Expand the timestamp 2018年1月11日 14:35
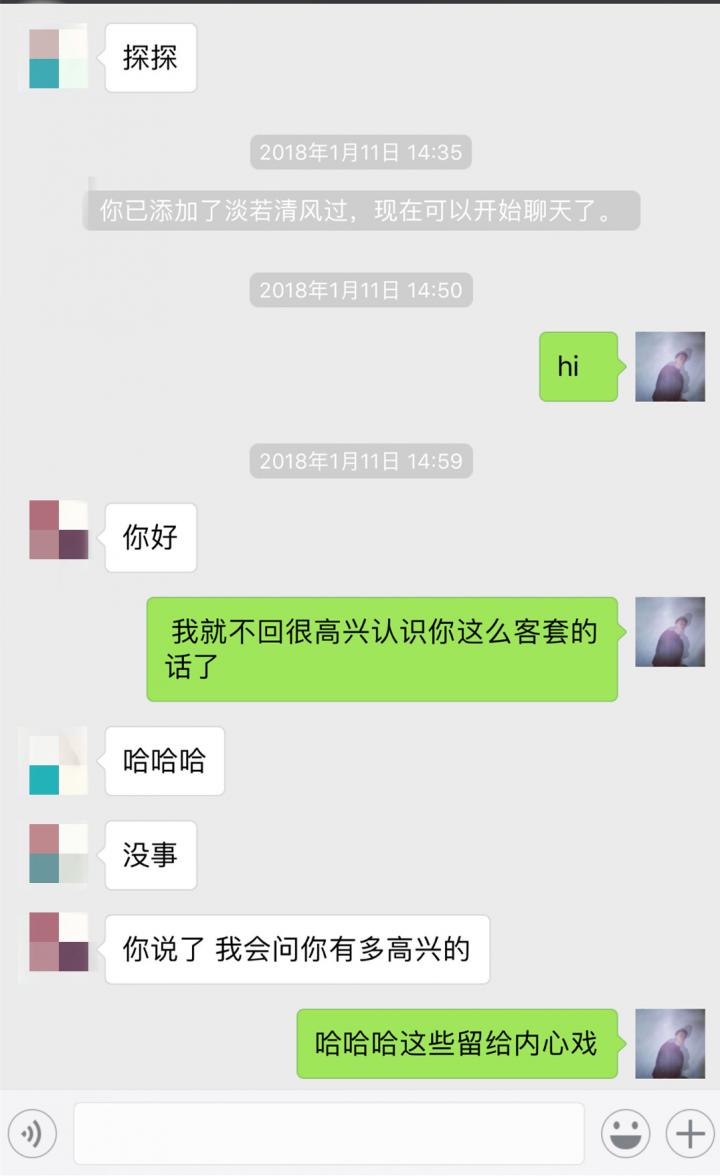Screen dimensions: 720x1176 [x=360, y=152]
